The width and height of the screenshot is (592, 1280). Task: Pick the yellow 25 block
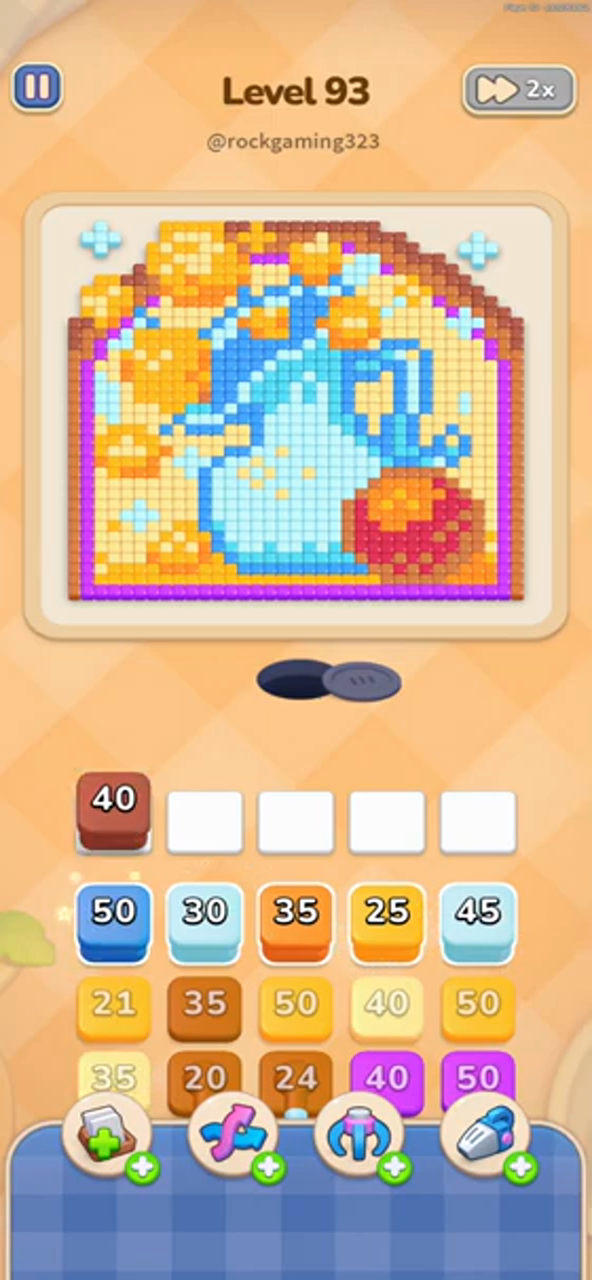click(x=386, y=922)
